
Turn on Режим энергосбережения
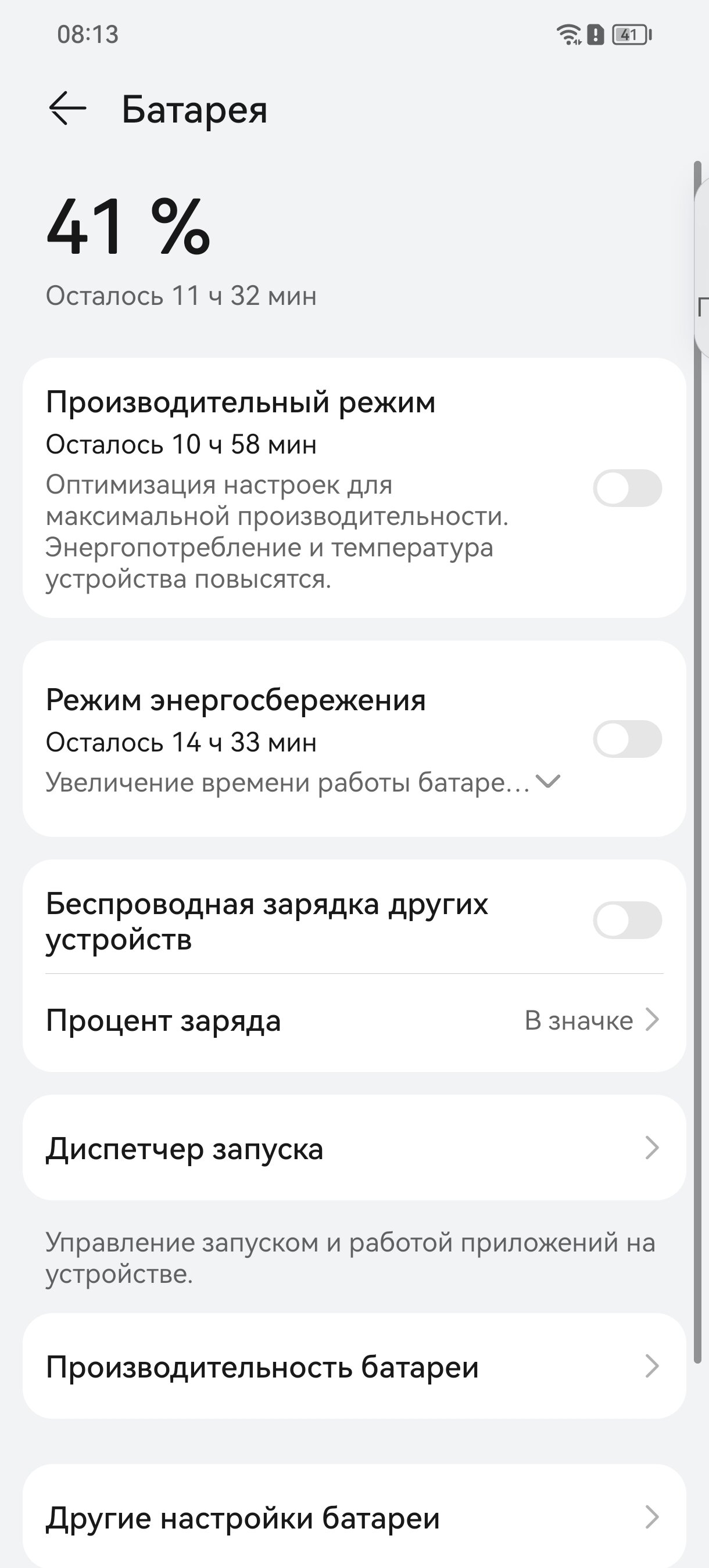627,739
